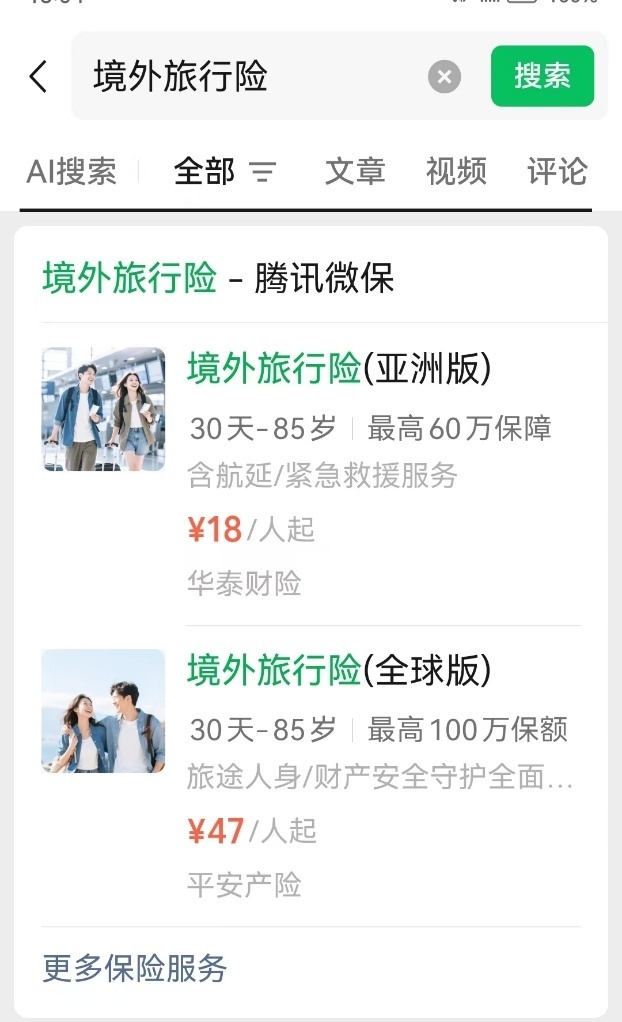Viewport: 622px width, 1022px height.
Task: Open 境外旅行险(亚洲版) insurance product
Action: tap(340, 370)
